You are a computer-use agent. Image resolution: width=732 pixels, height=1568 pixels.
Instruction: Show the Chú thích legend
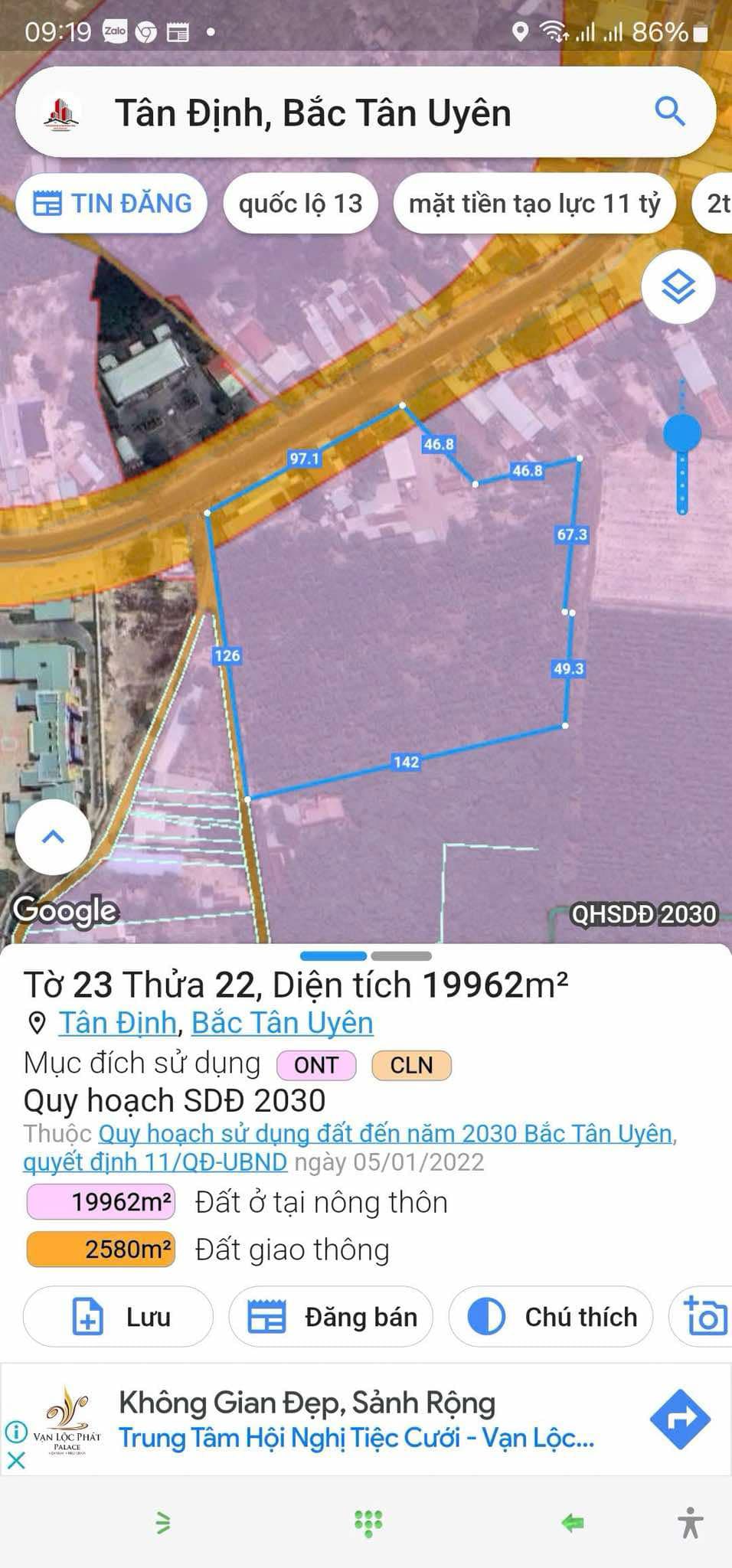pos(550,1317)
